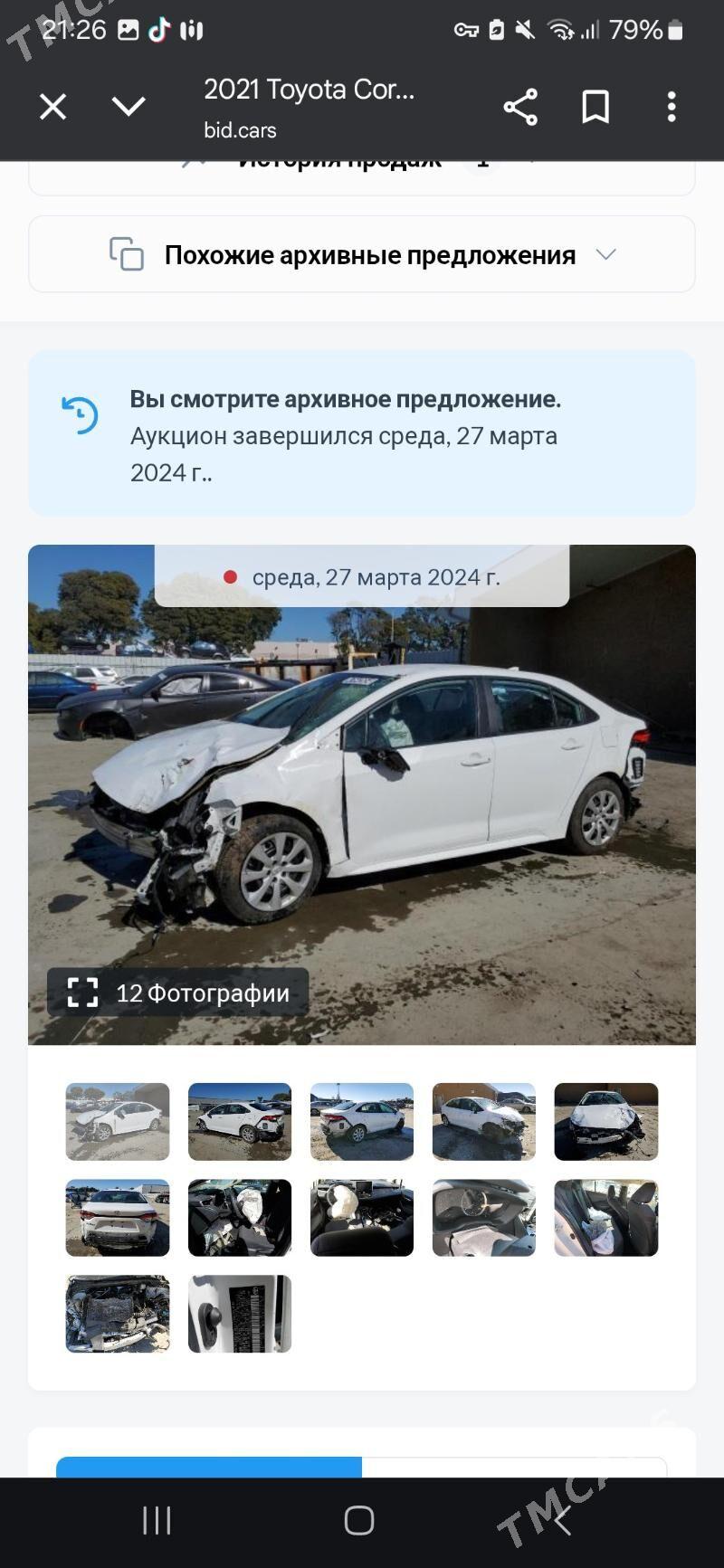The width and height of the screenshot is (724, 1568).
Task: Close the bid.cars browser tab
Action: coord(52,107)
